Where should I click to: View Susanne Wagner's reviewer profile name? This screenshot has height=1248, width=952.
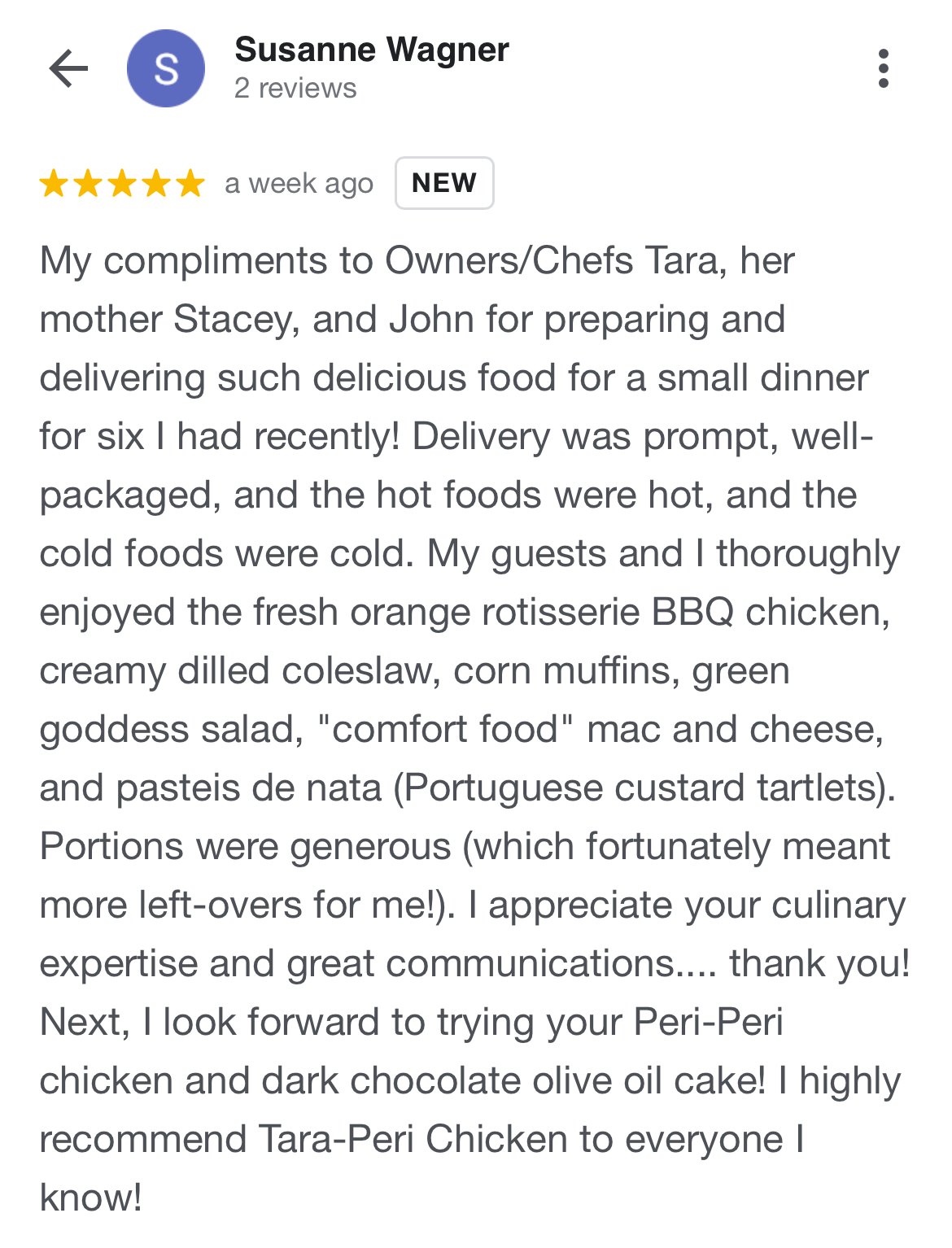371,50
